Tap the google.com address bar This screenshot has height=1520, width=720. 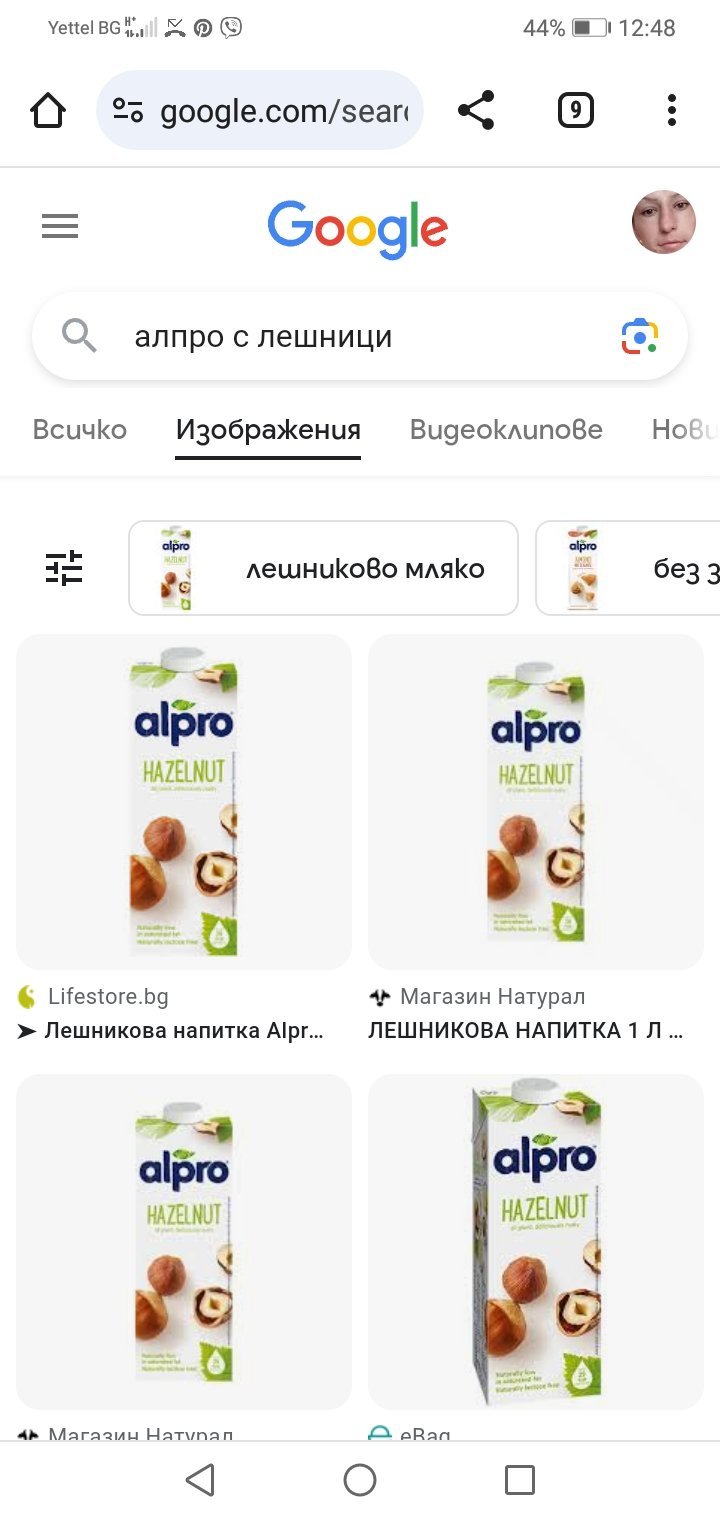pos(260,111)
